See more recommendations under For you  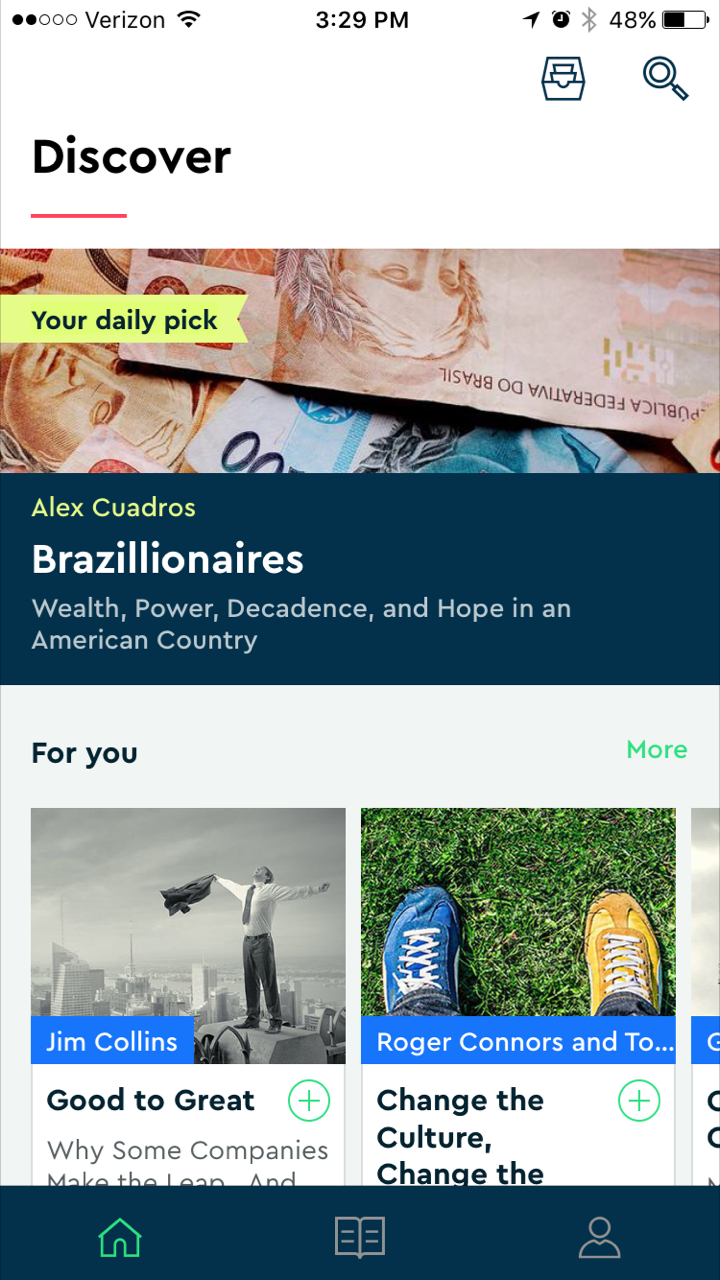pyautogui.click(x=656, y=749)
